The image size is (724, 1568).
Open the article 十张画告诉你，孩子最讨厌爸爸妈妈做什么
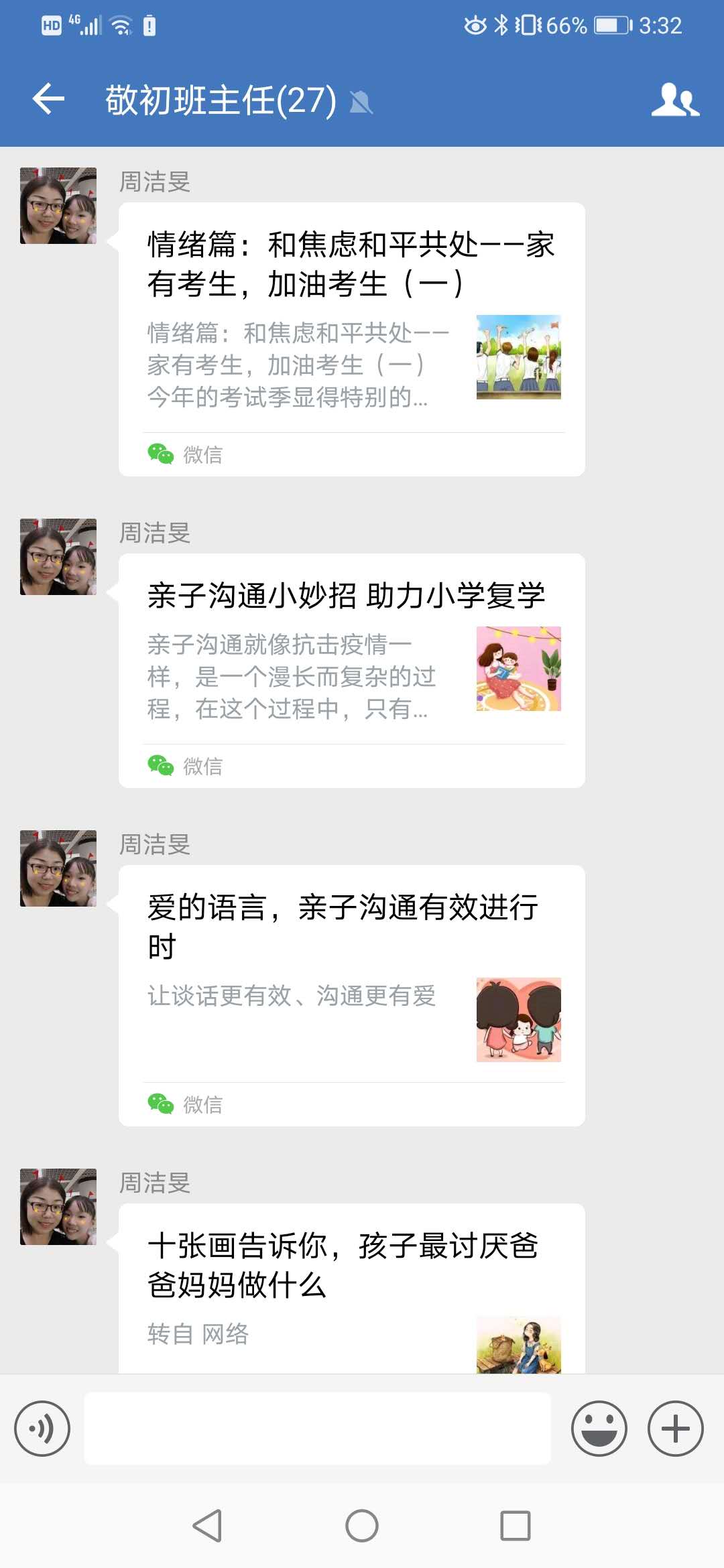click(x=351, y=1287)
